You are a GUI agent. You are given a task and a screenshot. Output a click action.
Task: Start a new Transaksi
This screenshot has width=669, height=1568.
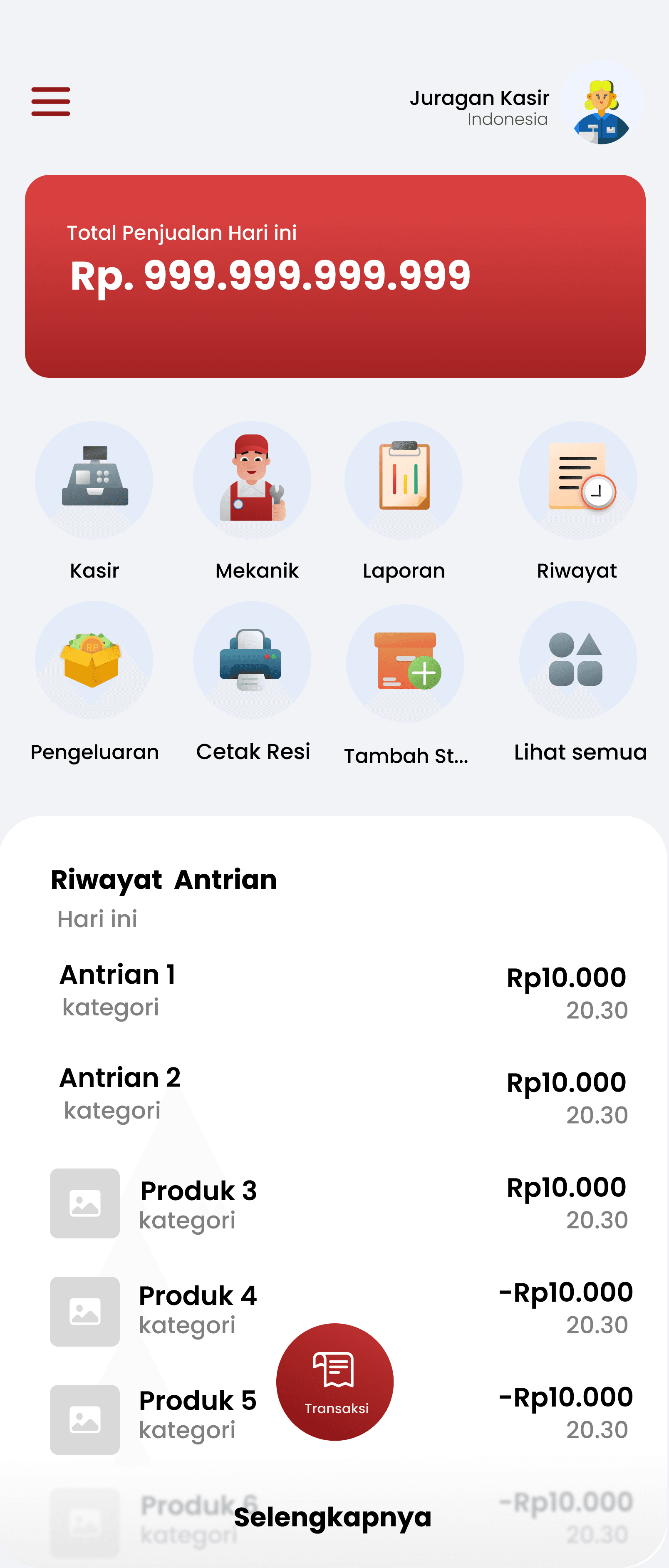(335, 1382)
